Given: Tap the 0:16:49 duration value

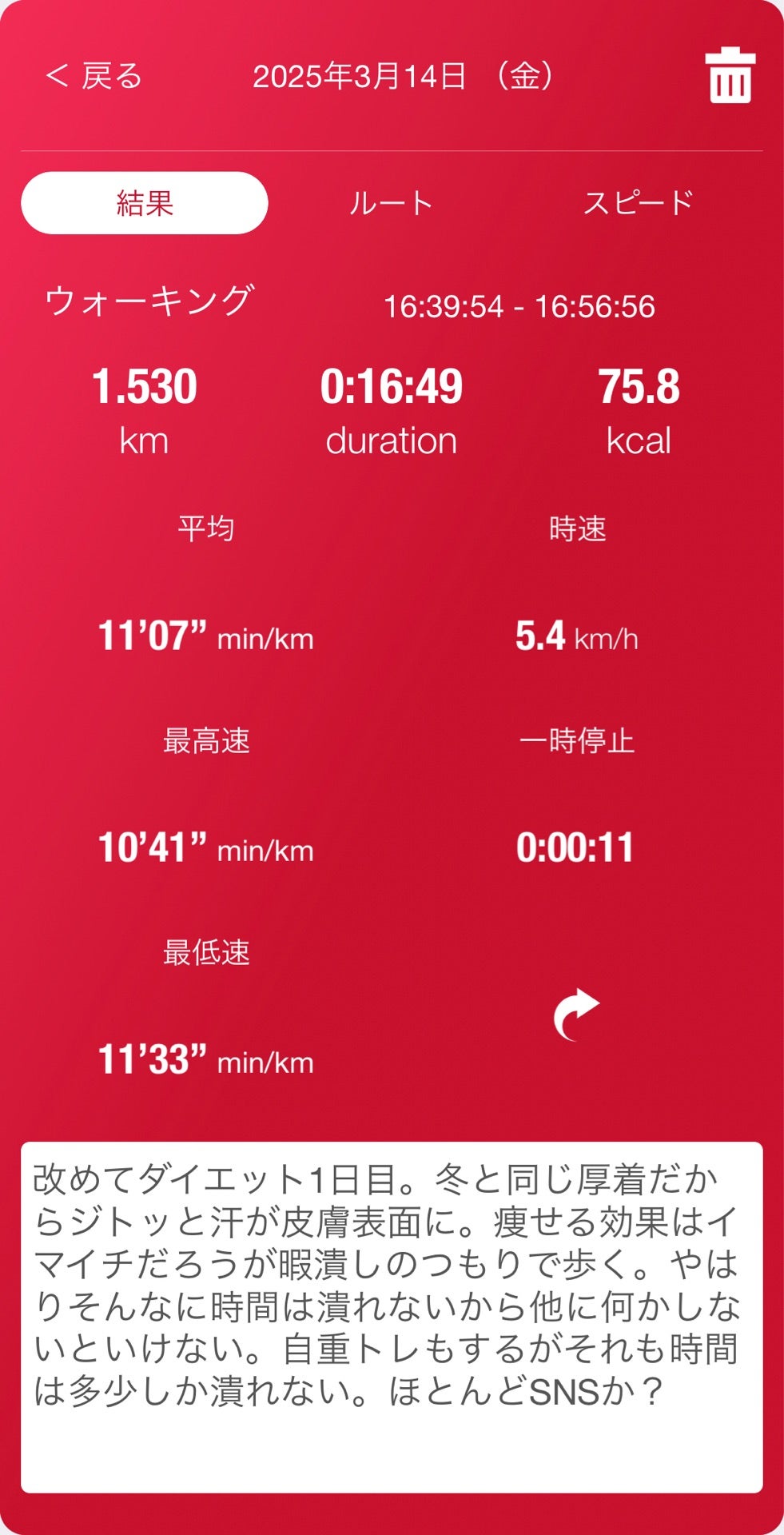Looking at the screenshot, I should click(x=392, y=387).
